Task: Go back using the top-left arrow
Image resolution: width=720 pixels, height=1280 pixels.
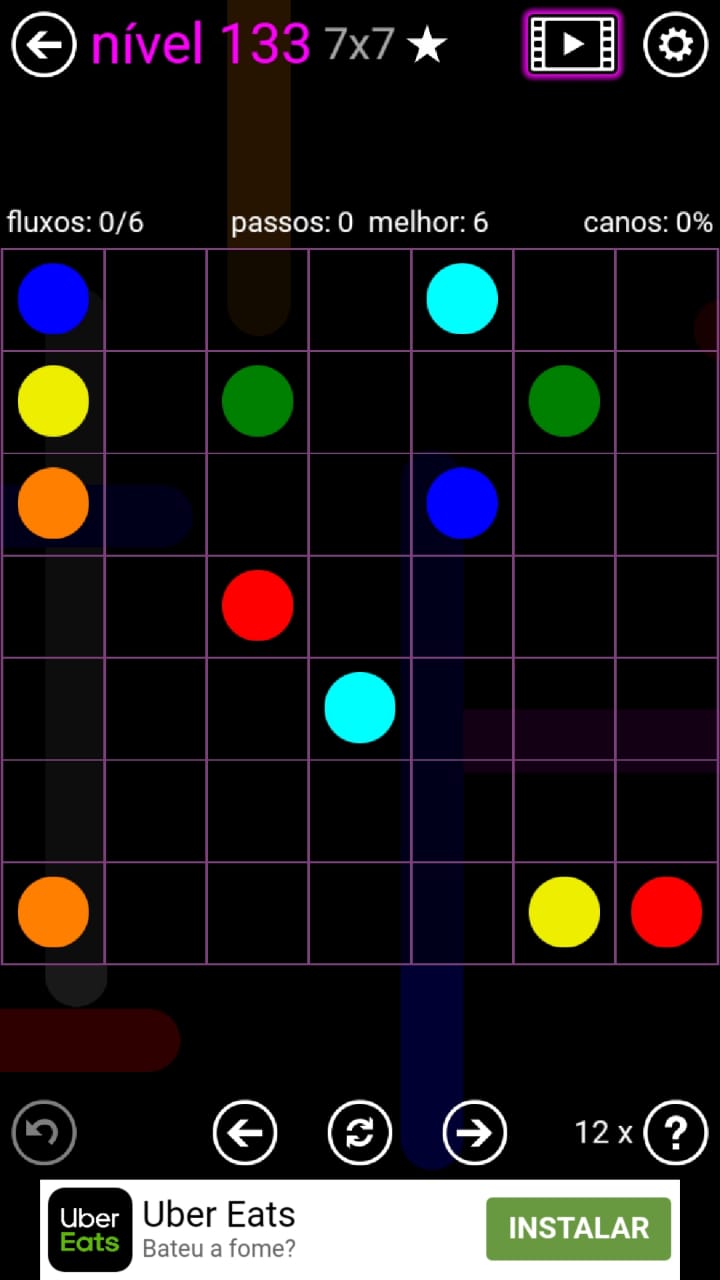Action: pos(44,45)
